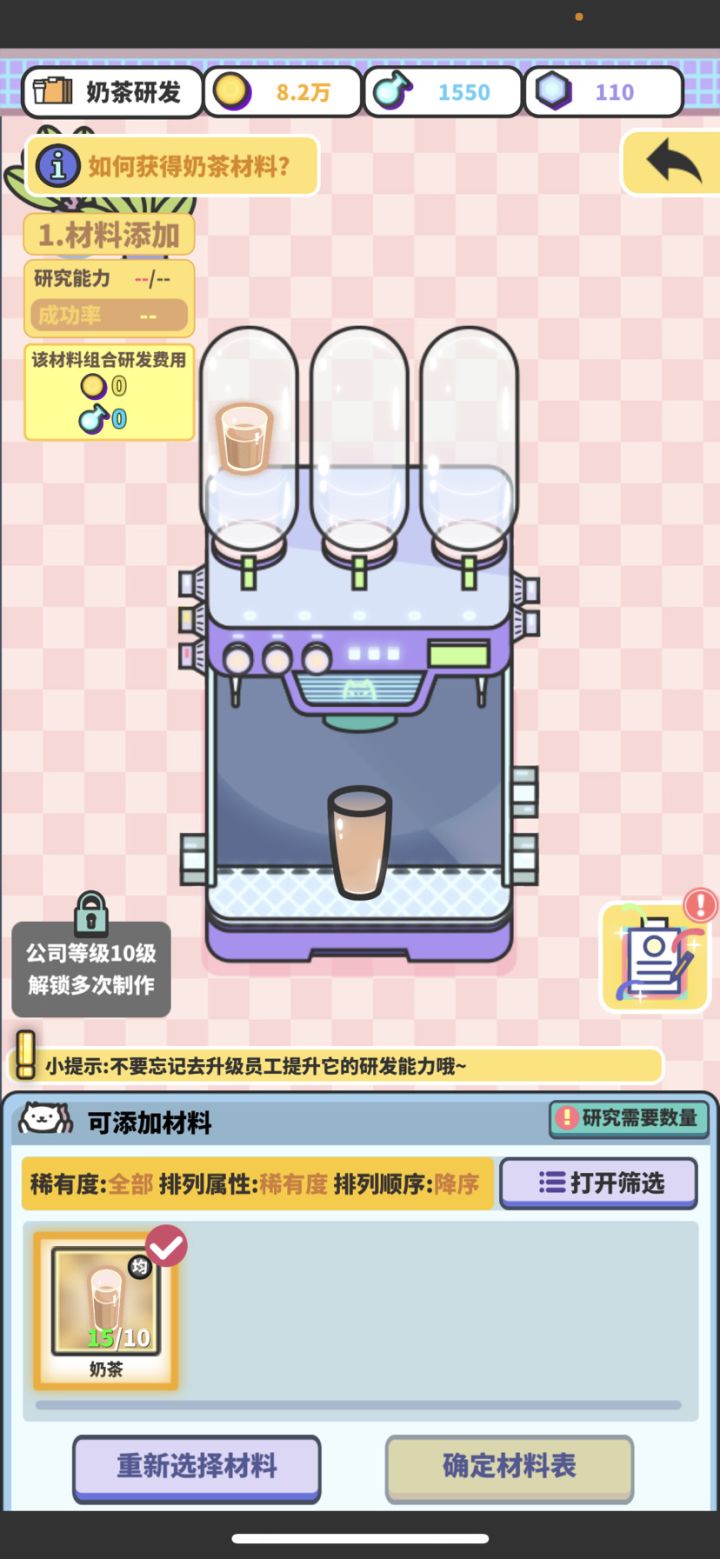Click the gold coin currency icon showing 8.2万
The height and width of the screenshot is (1559, 720).
(232, 90)
